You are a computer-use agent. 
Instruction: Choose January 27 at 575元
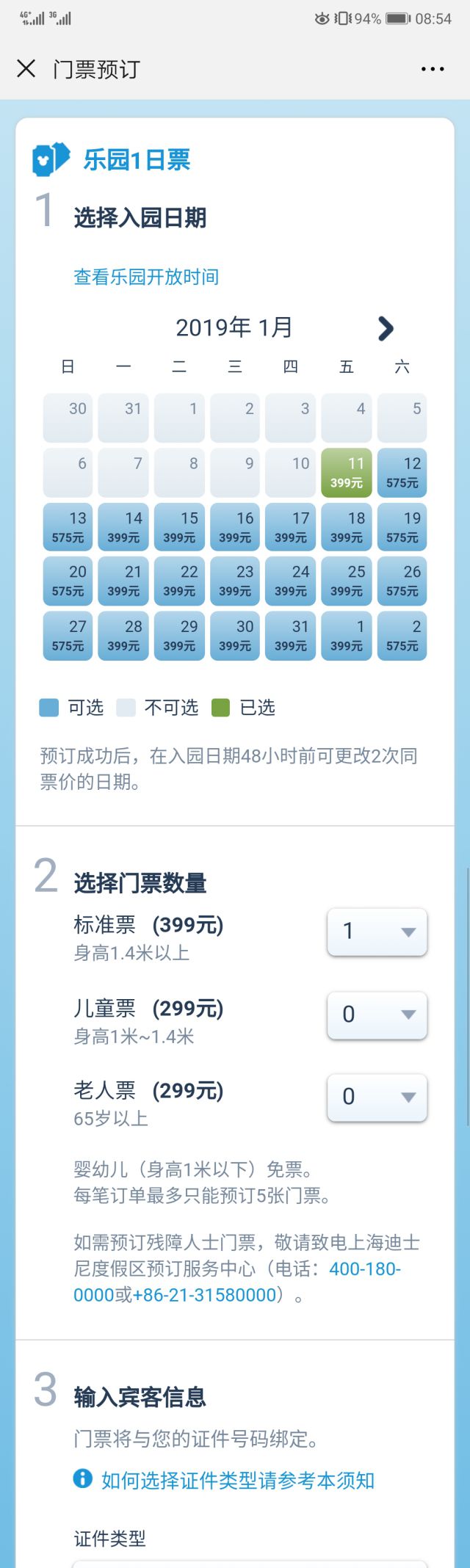click(68, 636)
